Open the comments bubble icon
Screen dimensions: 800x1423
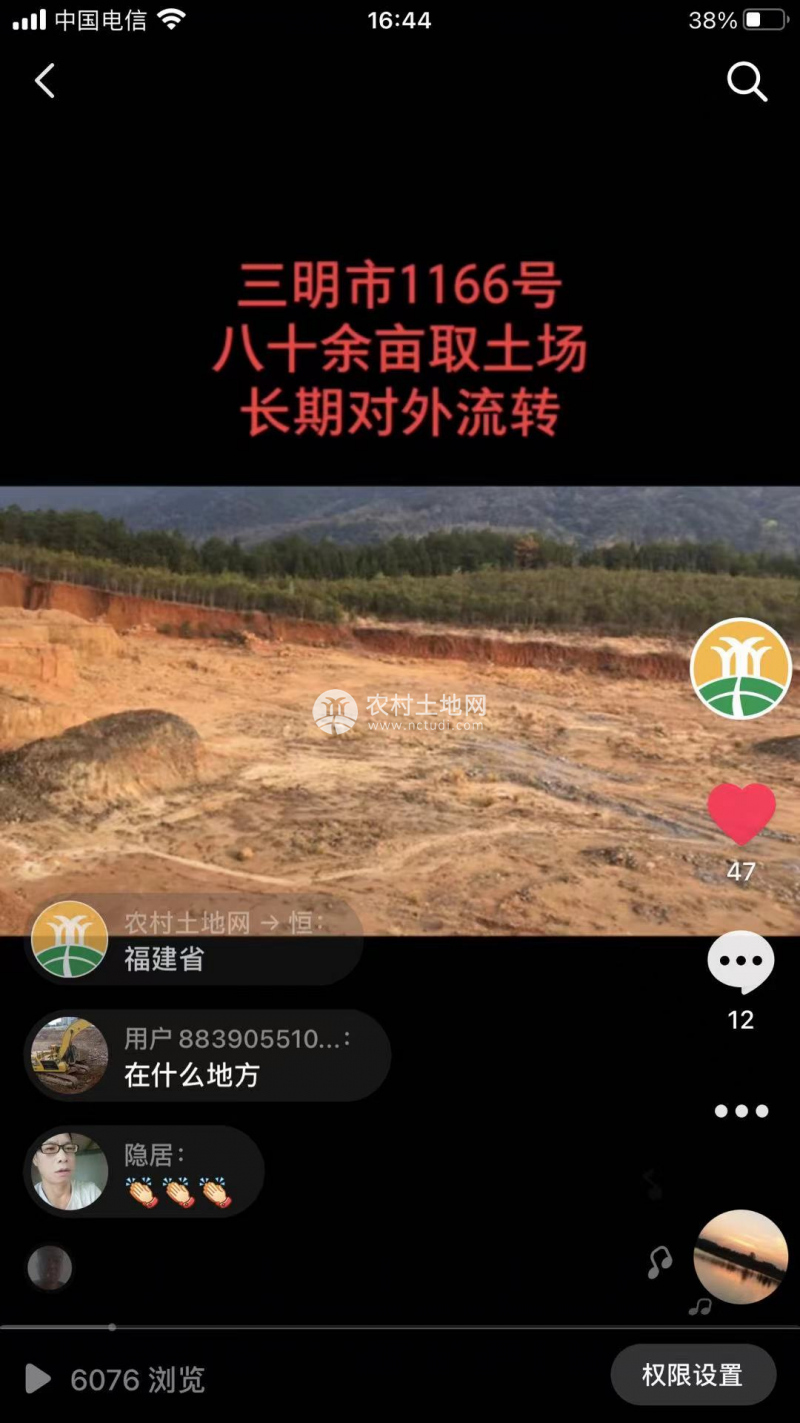coord(741,962)
